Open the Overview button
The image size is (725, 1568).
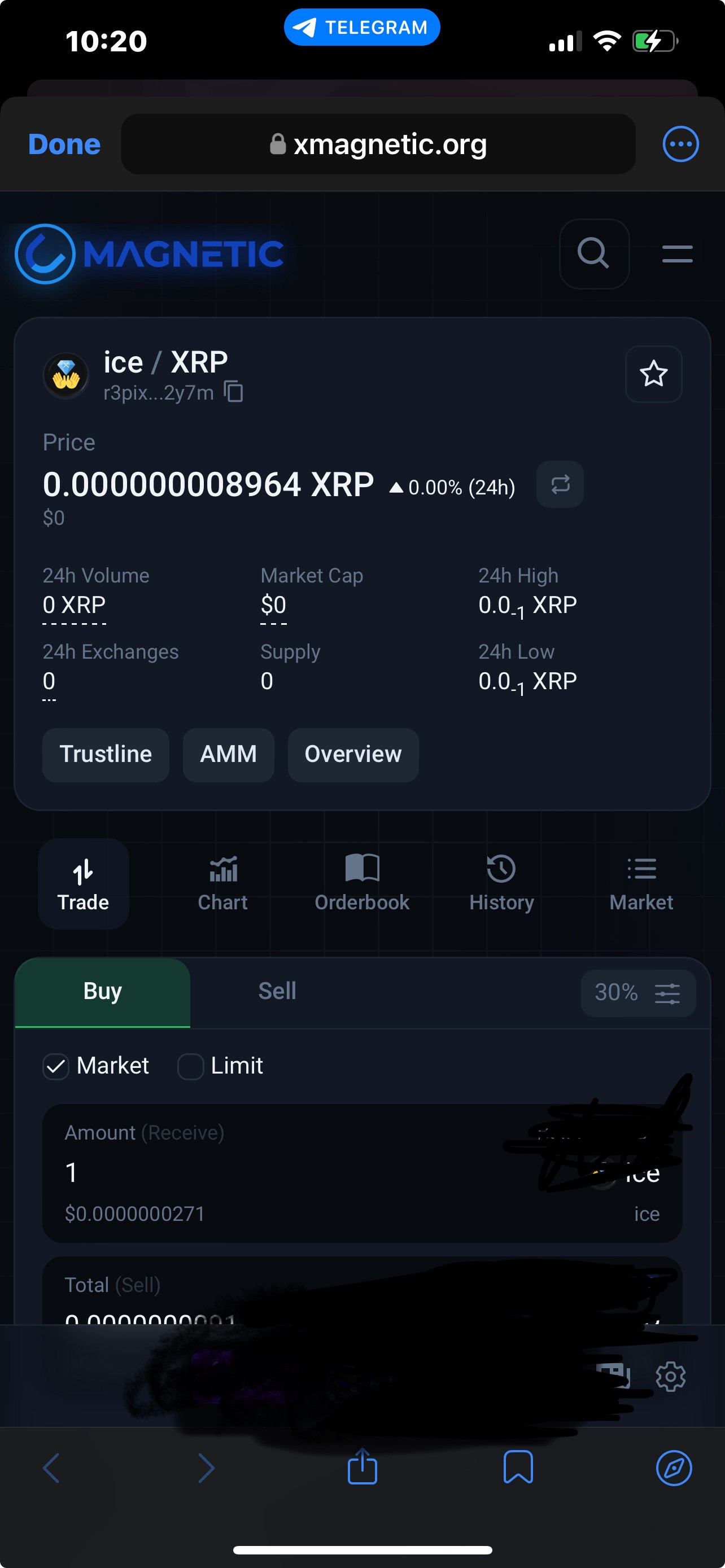[353, 754]
